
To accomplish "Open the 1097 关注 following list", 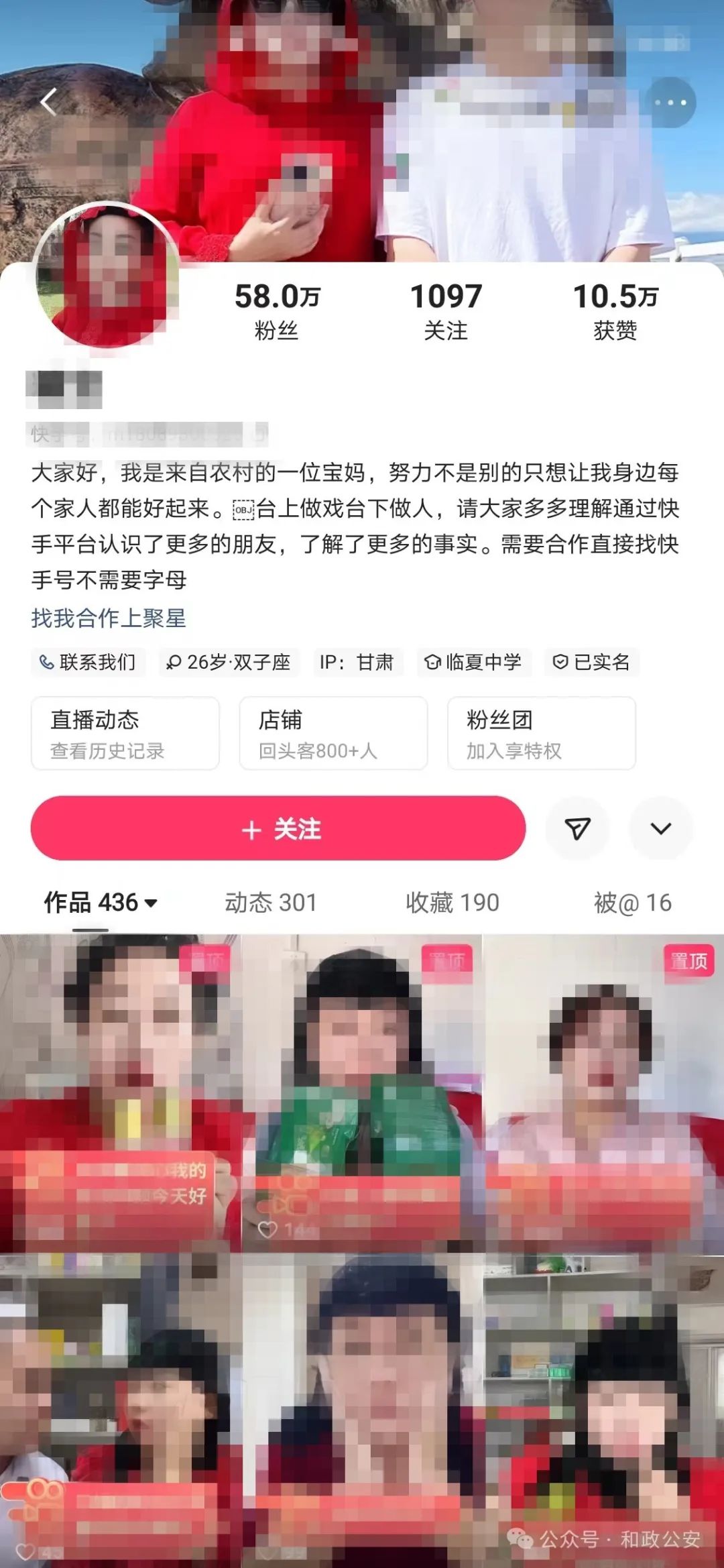I will [x=446, y=312].
